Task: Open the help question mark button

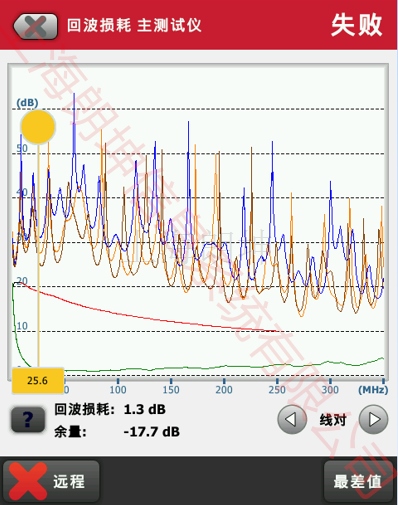Action: (x=28, y=420)
